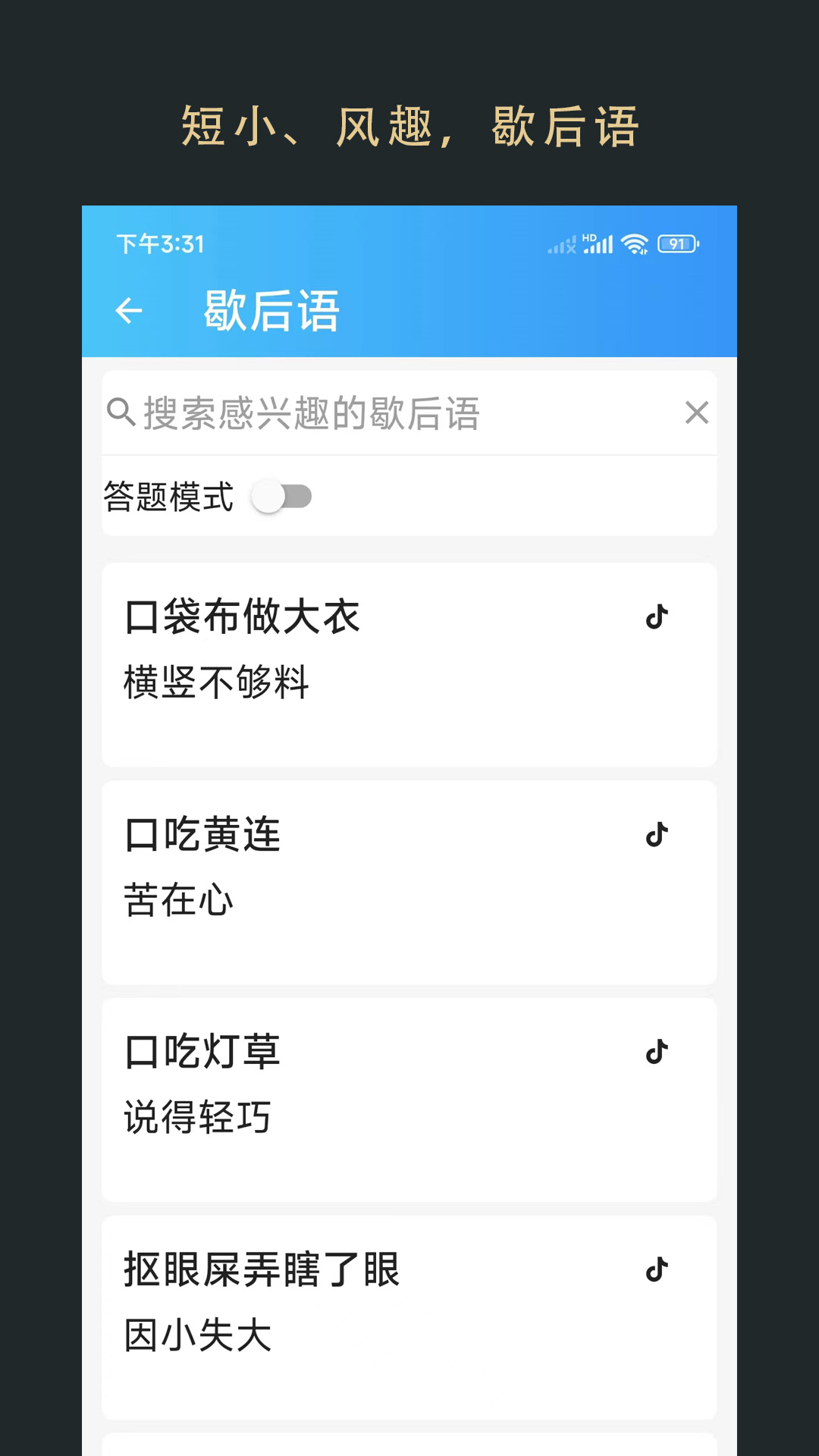Viewport: 819px width, 1456px height.
Task: Tap the signal strength bars icon
Action: point(598,244)
